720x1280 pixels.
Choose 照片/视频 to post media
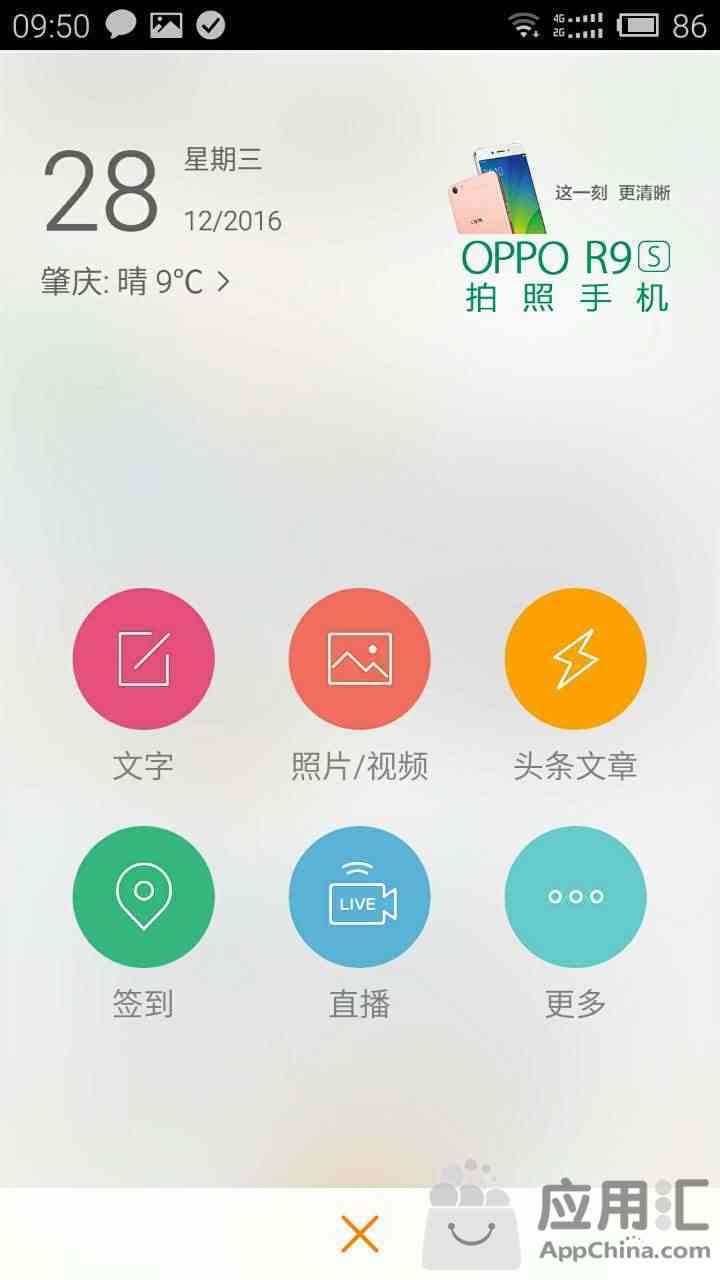click(359, 659)
